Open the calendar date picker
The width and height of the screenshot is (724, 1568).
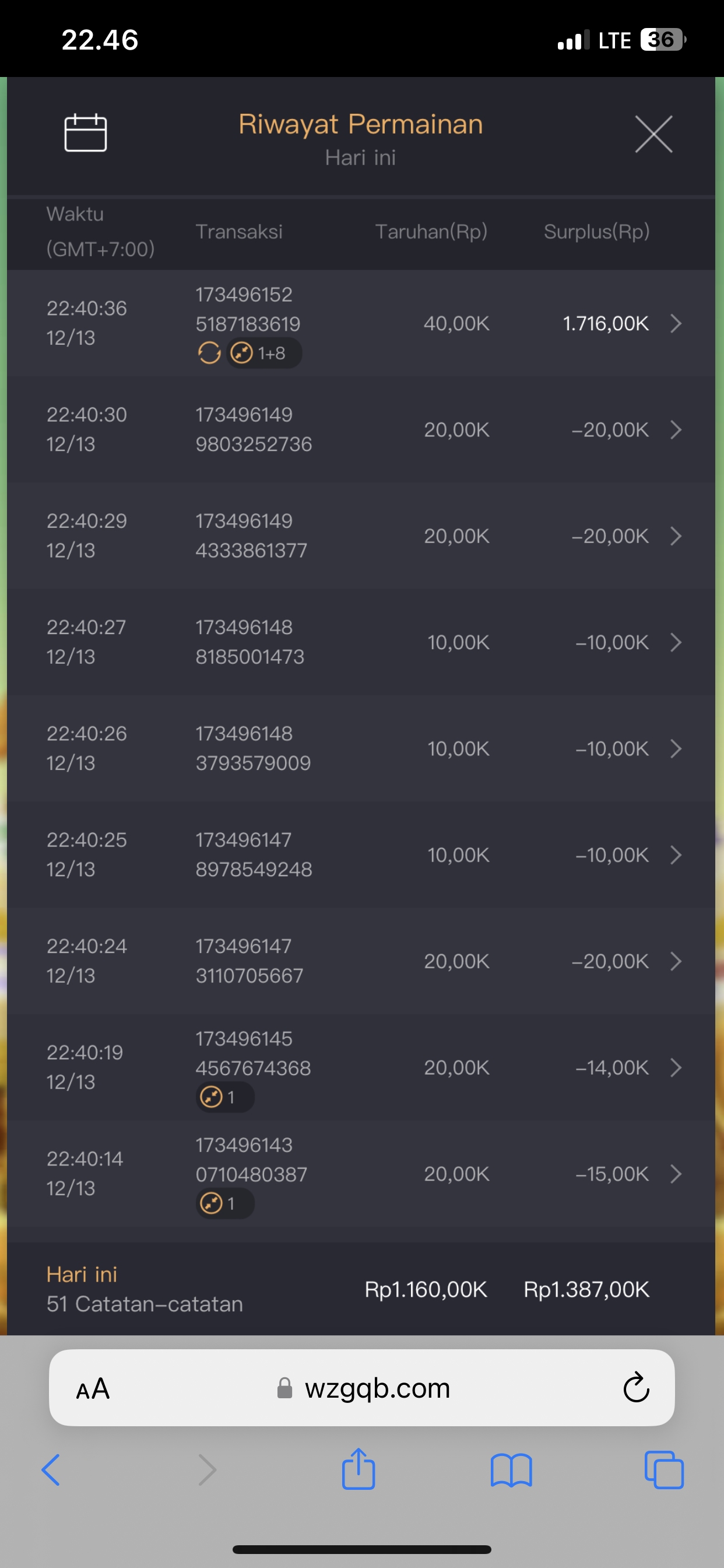click(86, 132)
